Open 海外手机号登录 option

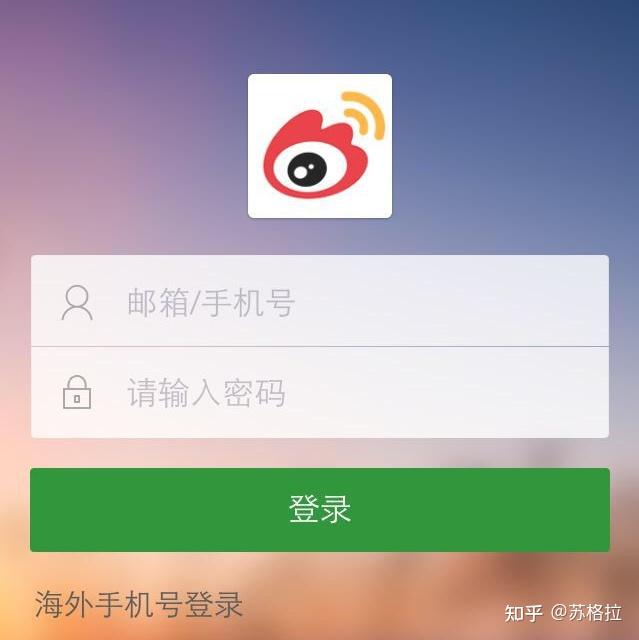[139, 604]
